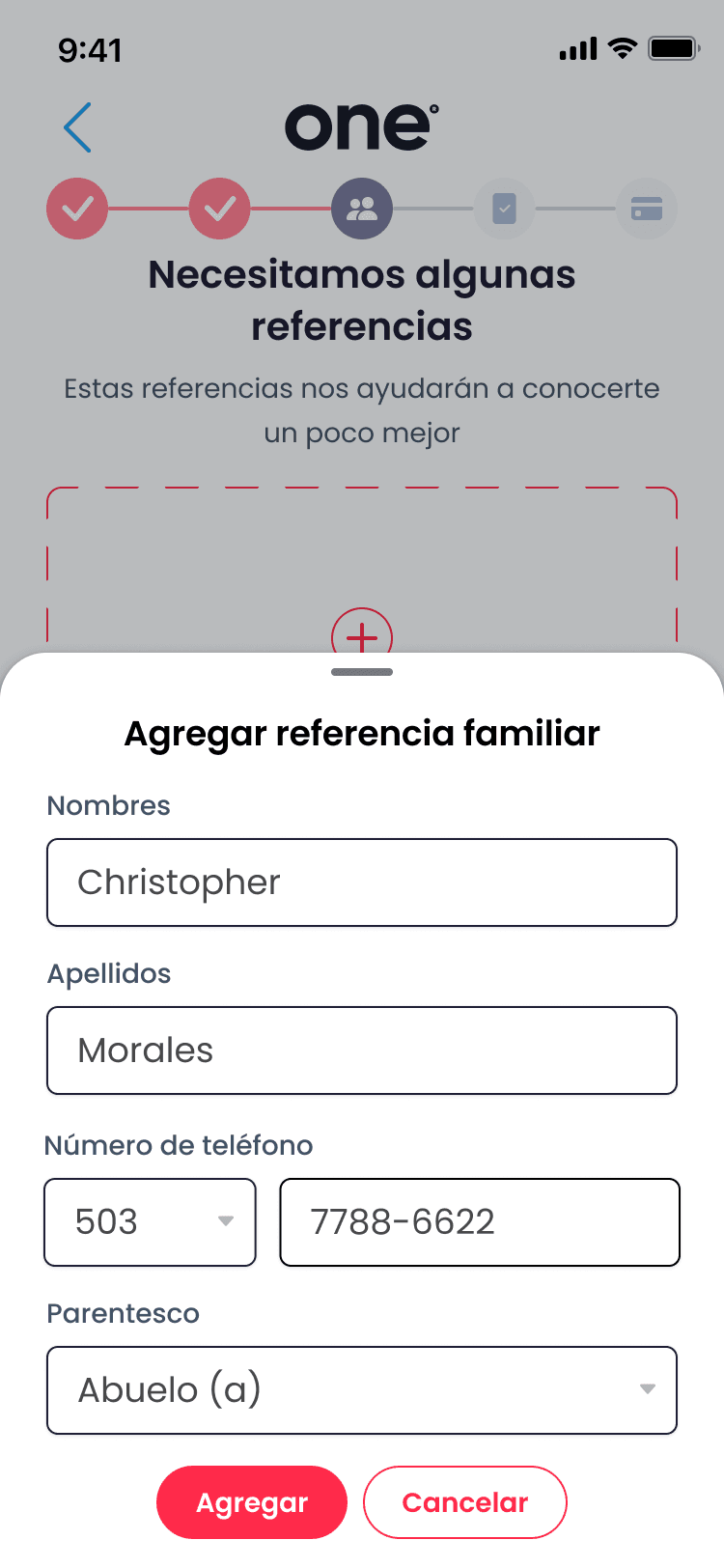Click the gray chevron inside the area code field
Viewport: 724px width, 1568px height.
225,1222
